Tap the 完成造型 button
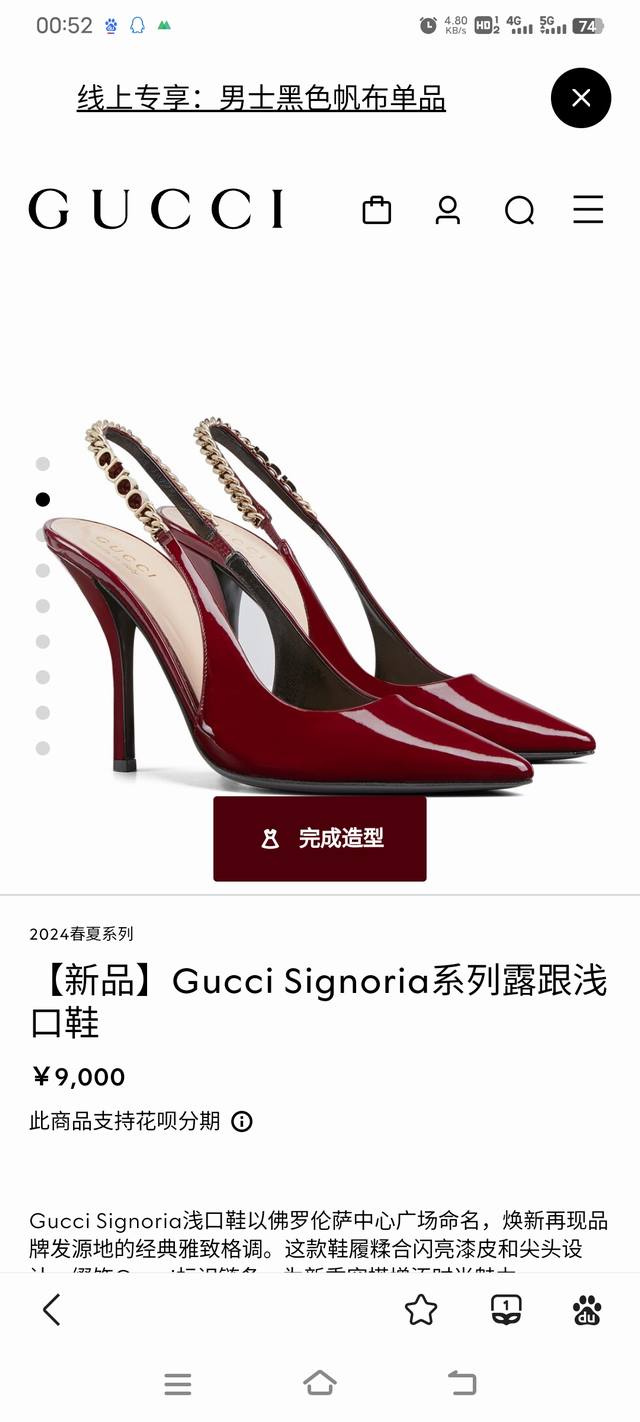This screenshot has height=1422, width=640. (320, 838)
